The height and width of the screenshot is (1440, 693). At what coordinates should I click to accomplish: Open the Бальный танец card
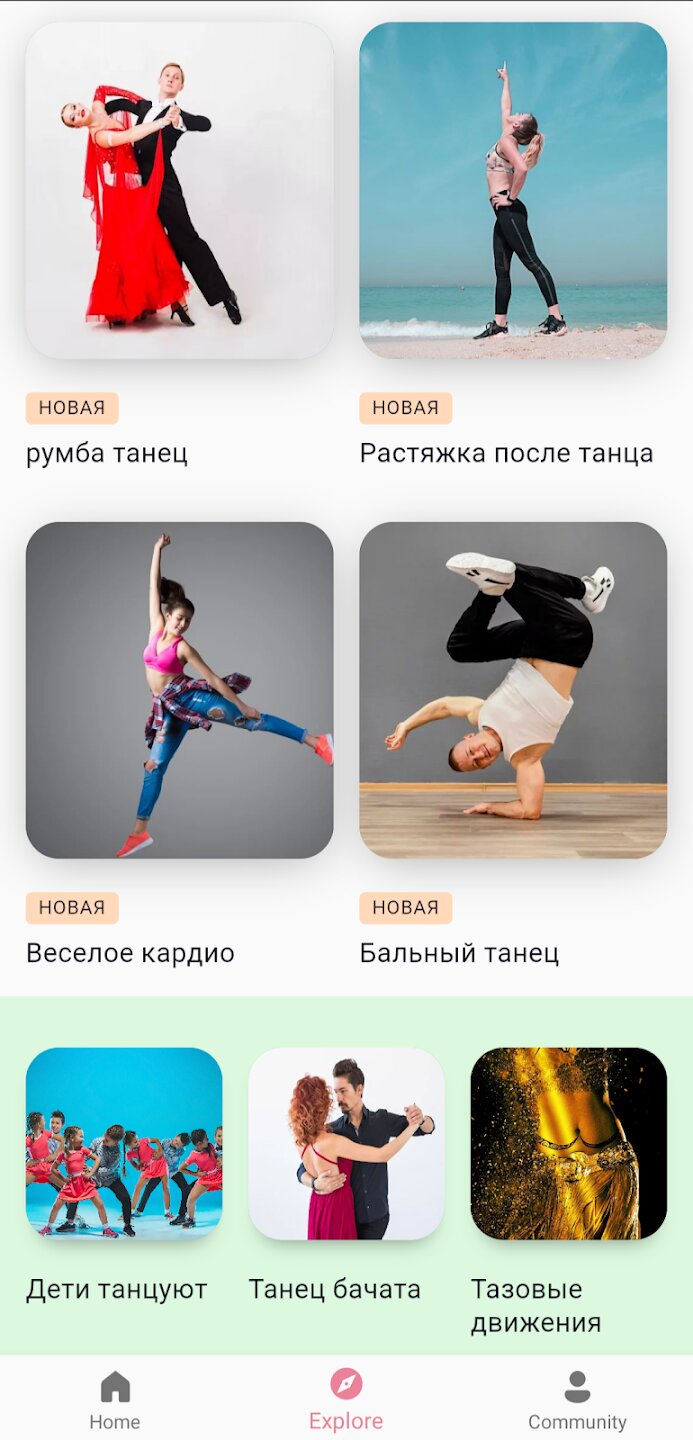(x=513, y=690)
